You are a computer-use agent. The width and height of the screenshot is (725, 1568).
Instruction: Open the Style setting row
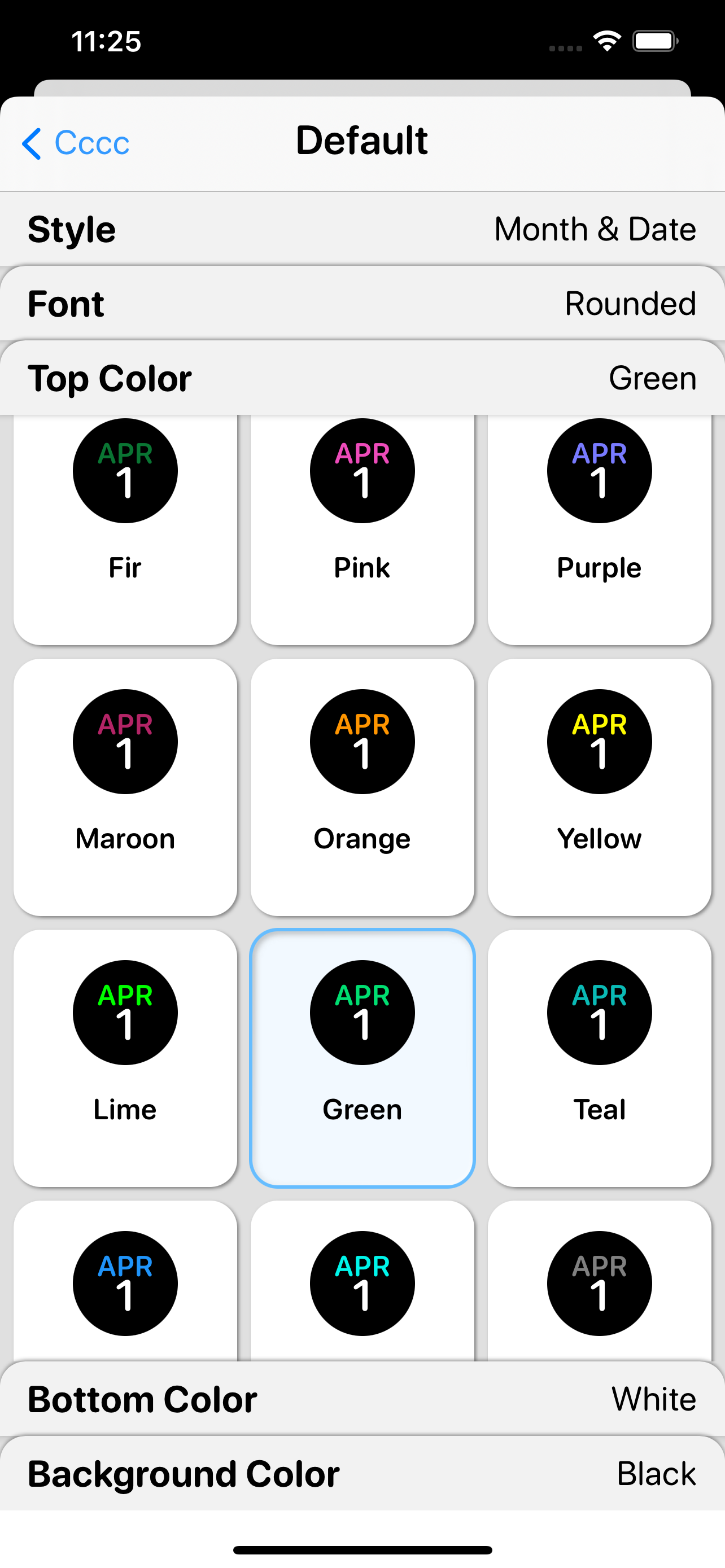[362, 230]
